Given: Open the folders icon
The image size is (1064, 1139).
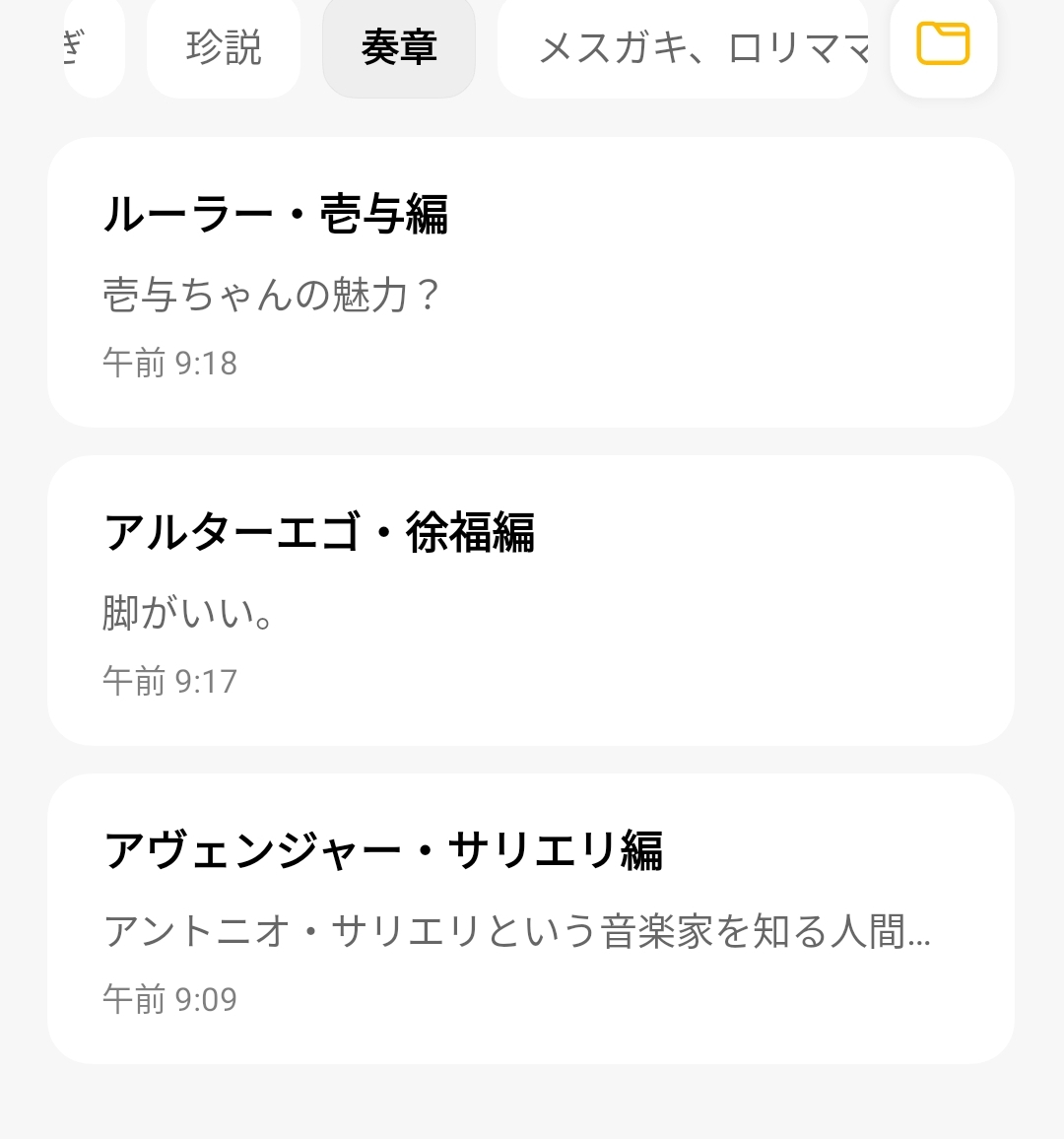Looking at the screenshot, I should [943, 45].
